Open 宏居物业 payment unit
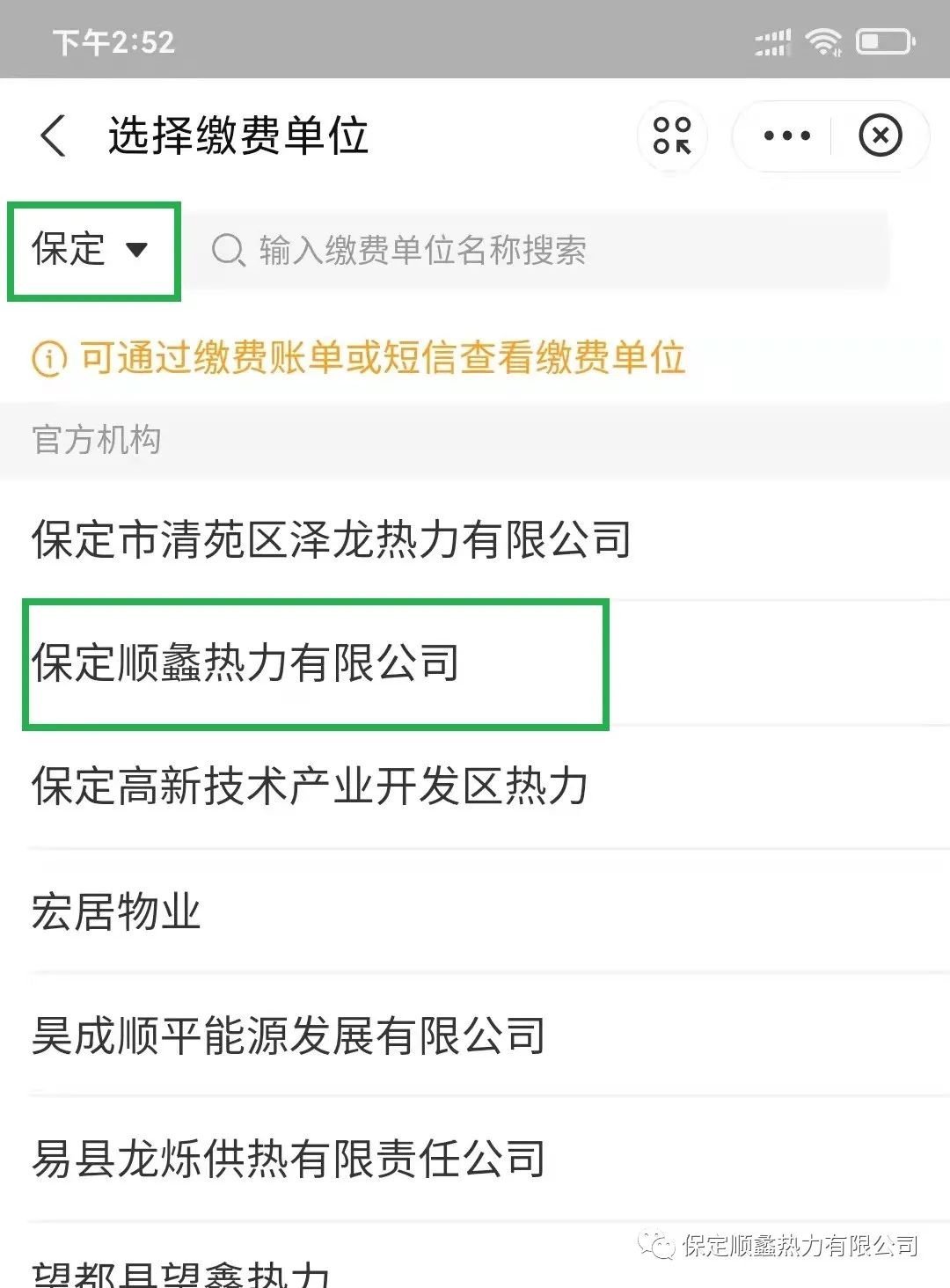The image size is (950, 1288). tap(116, 911)
